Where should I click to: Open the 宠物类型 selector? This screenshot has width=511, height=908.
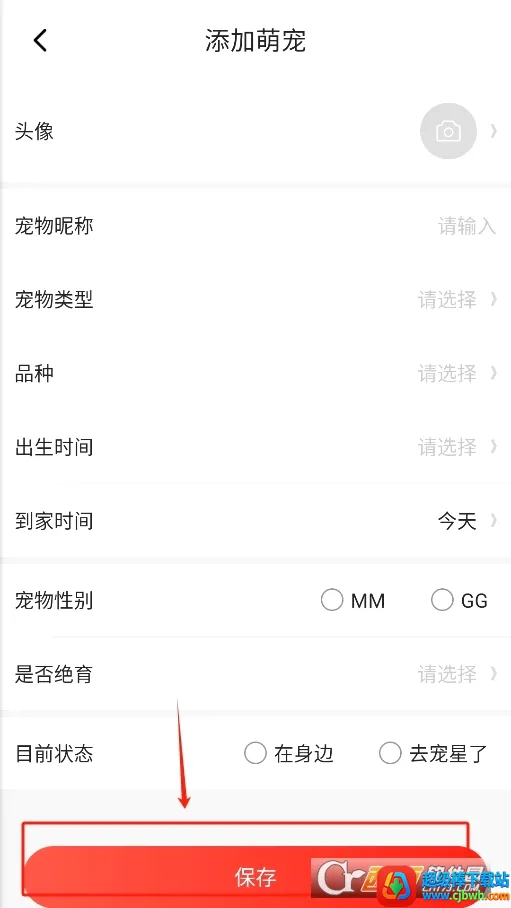256,299
